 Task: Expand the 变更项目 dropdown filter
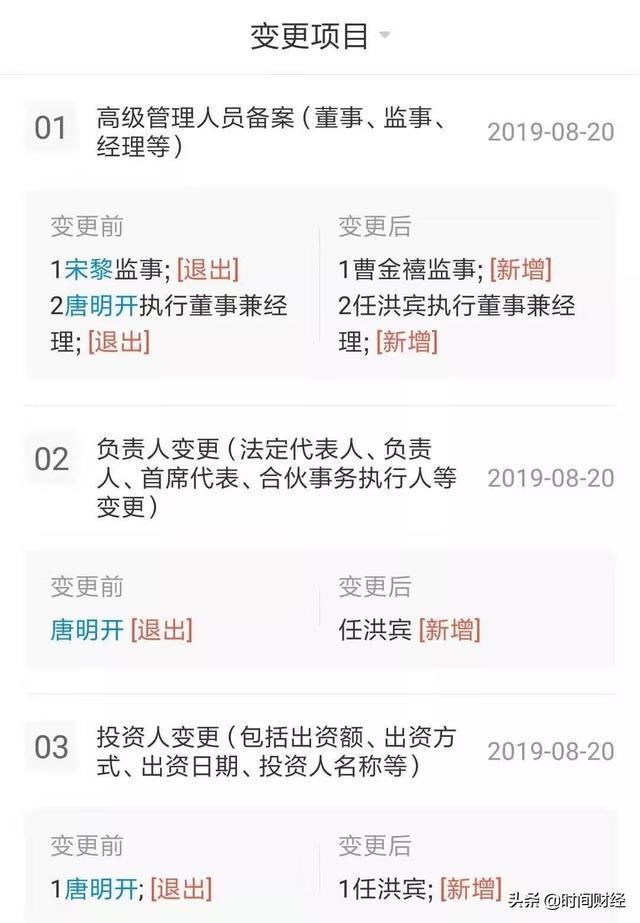320,36
